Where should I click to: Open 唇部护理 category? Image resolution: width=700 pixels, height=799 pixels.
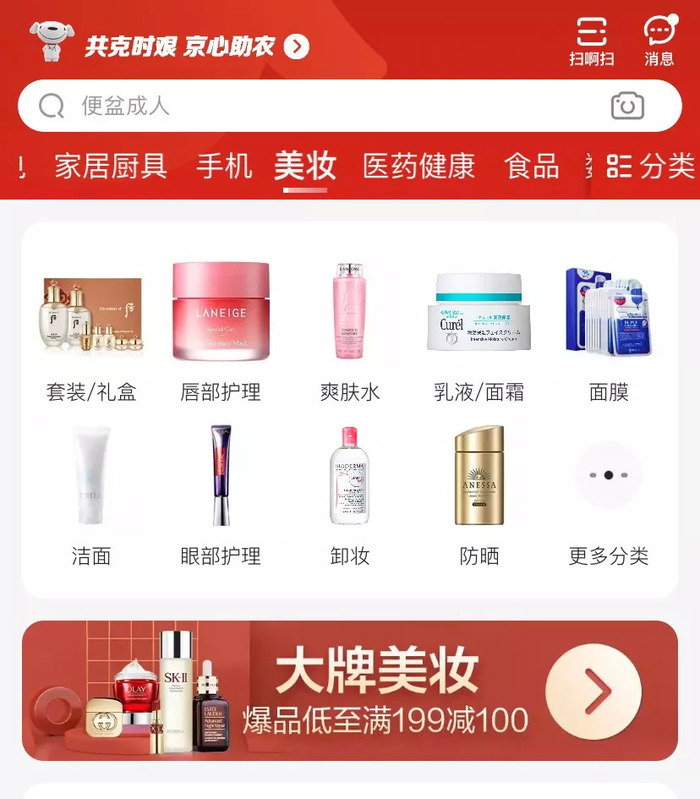(x=220, y=332)
